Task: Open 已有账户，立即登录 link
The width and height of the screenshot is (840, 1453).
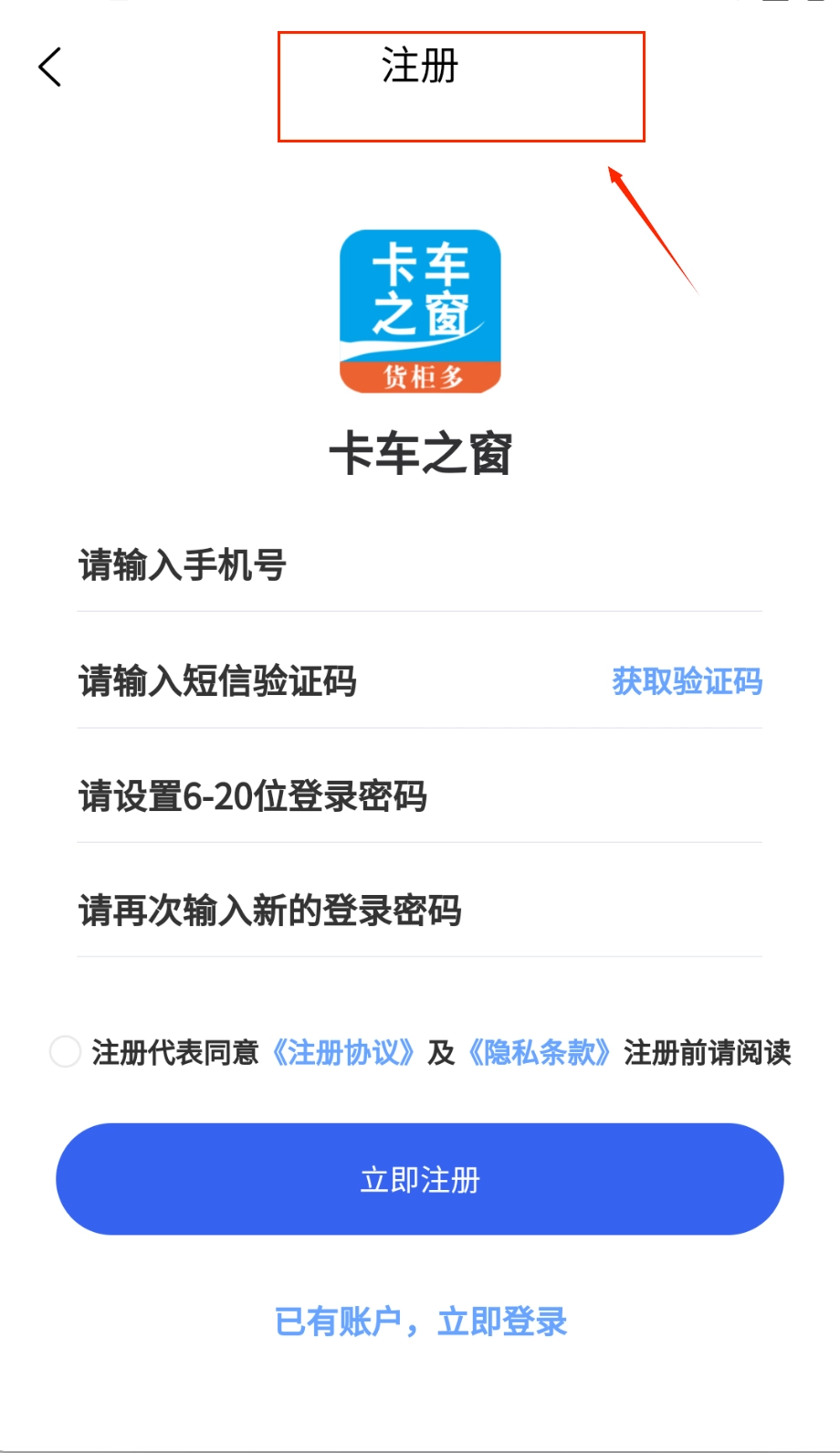Action: pyautogui.click(x=421, y=1321)
